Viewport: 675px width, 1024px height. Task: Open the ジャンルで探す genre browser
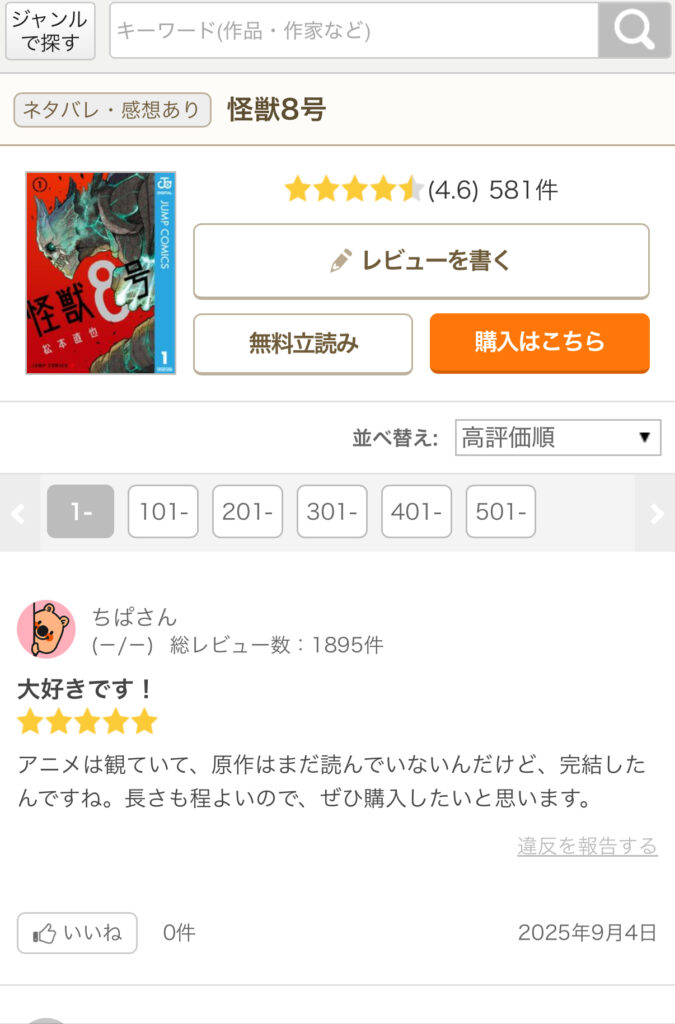[x=50, y=31]
